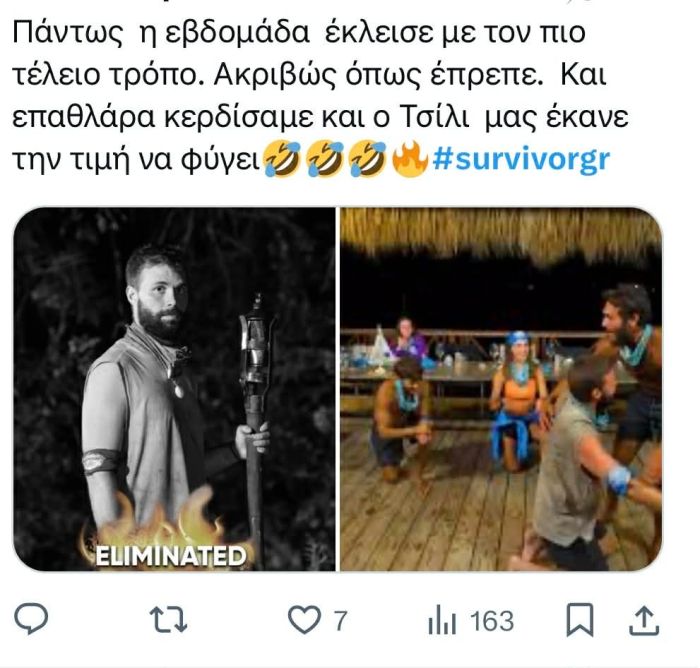The image size is (700, 668).
Task: Open the #survivorgr hashtag
Action: pos(520,159)
